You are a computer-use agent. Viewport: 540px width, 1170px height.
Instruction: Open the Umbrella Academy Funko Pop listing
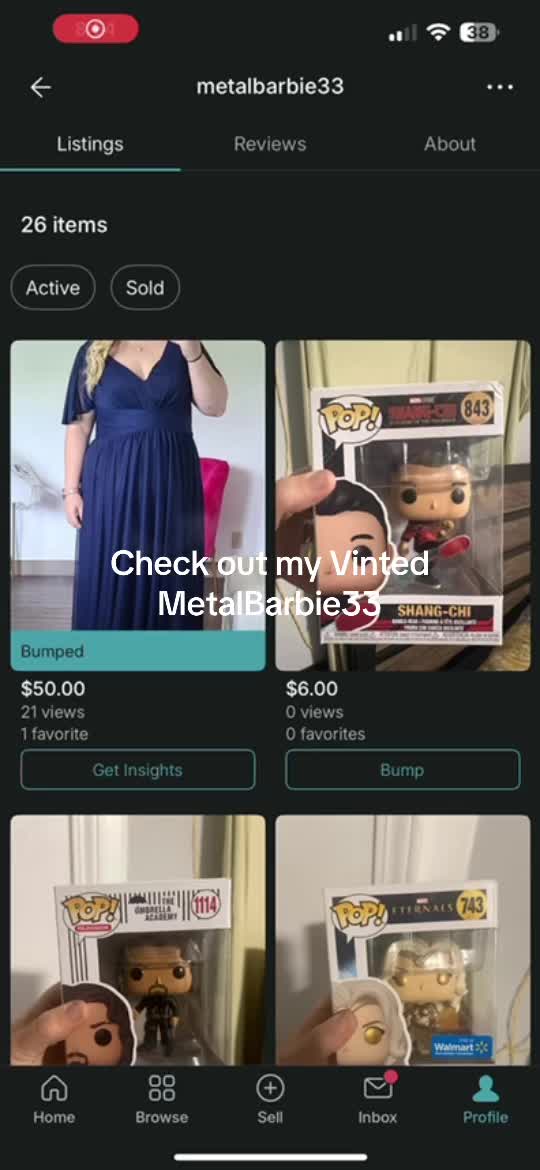(x=138, y=939)
